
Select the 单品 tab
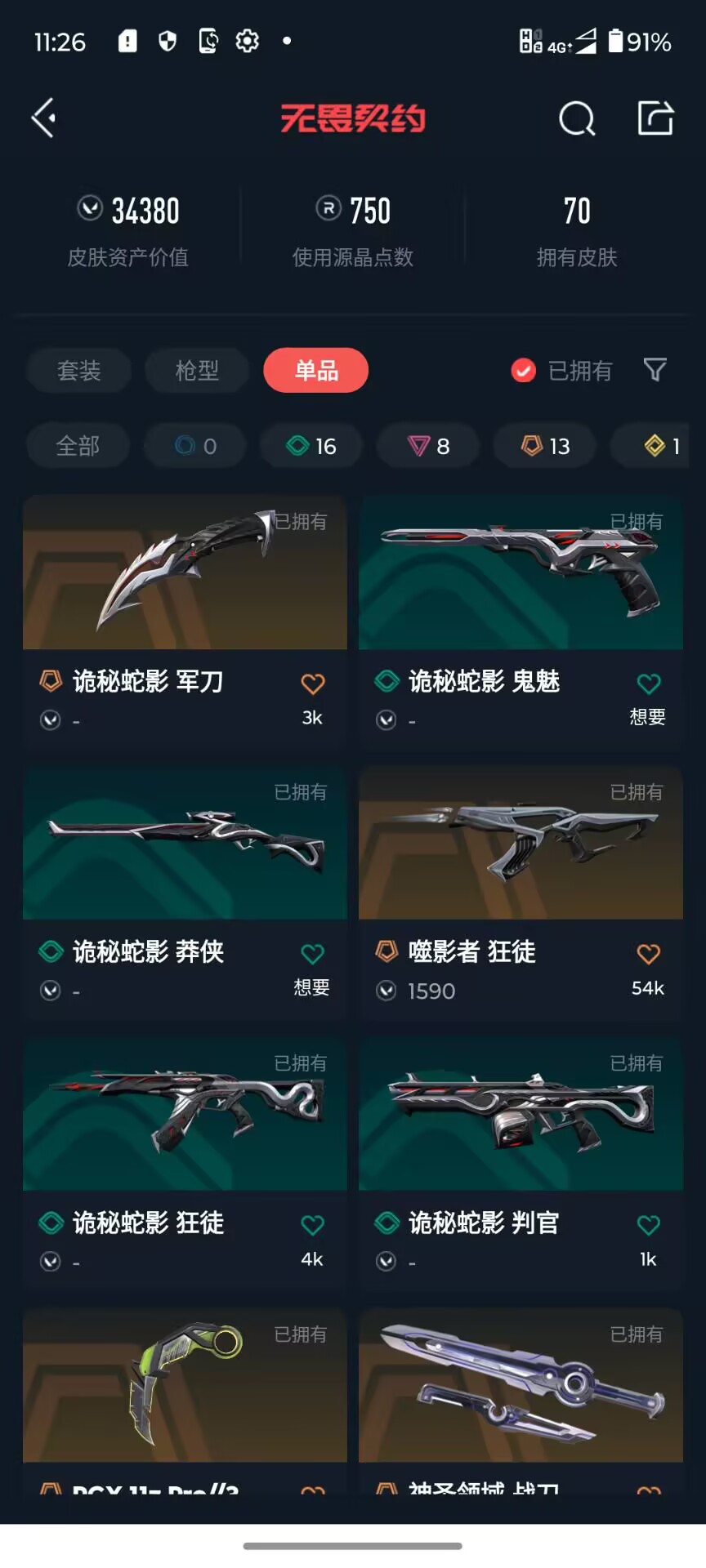(316, 371)
